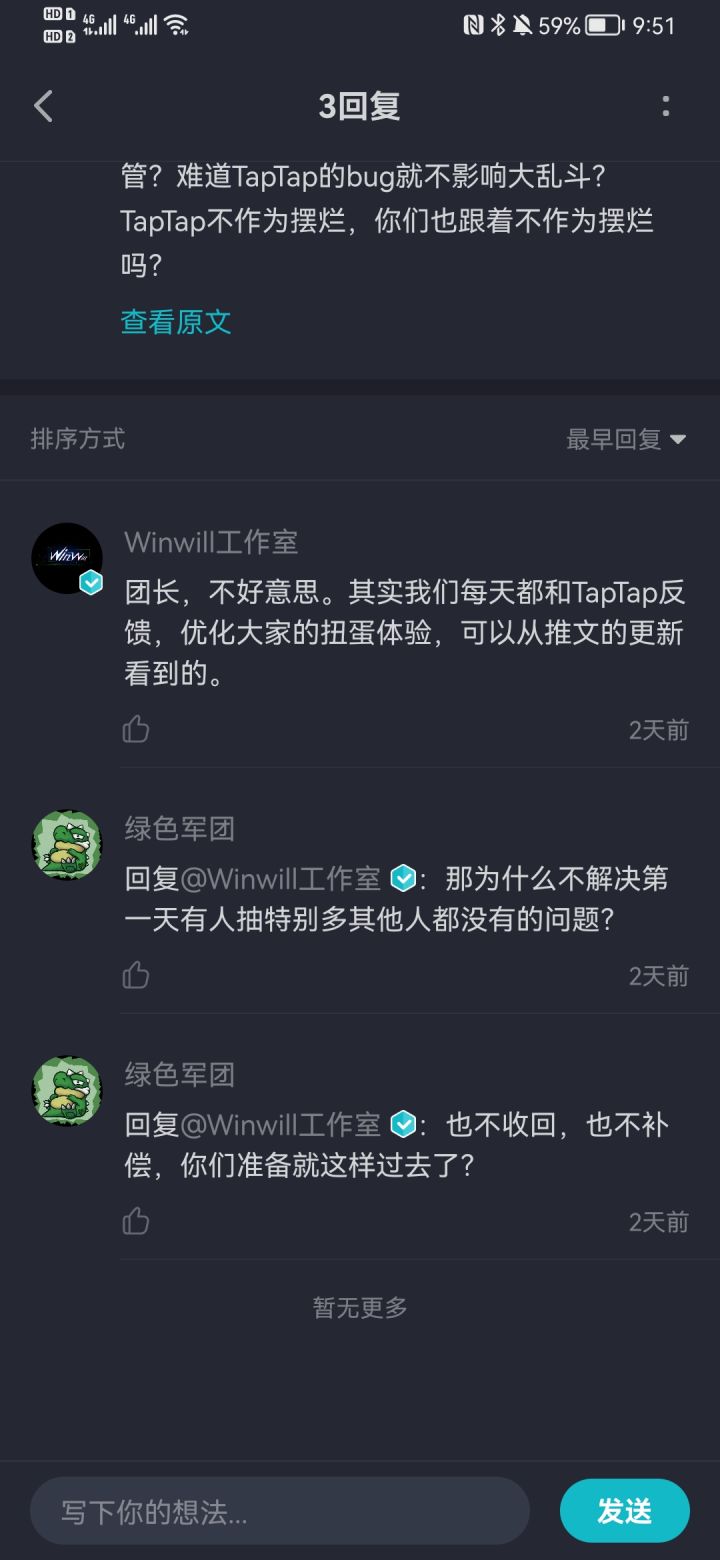Tap the verified badge next to @Winwill工作室 mention
This screenshot has width=720, height=1560.
click(x=402, y=877)
